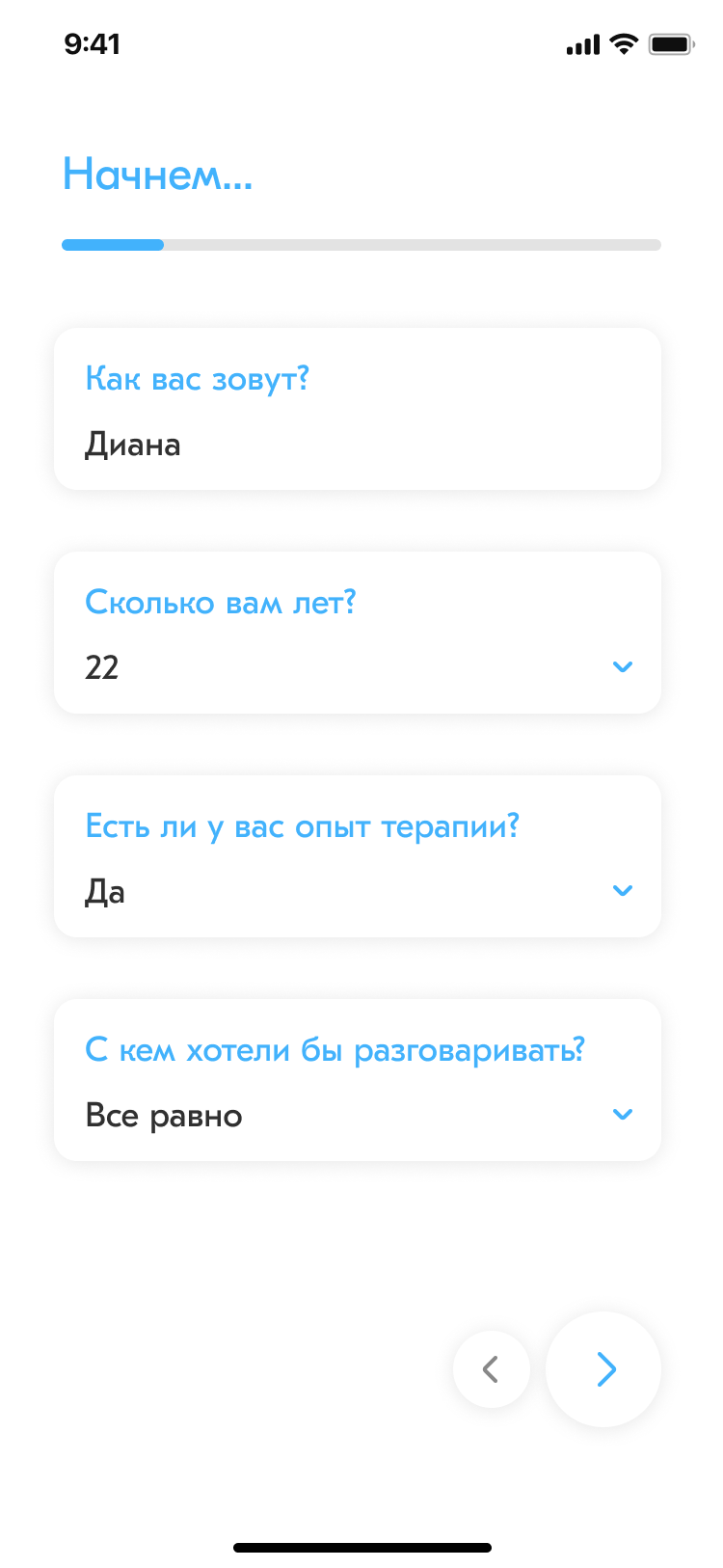Screen dimensions: 723x1568
Task: Edit the name field containing Диана
Action: (358, 409)
